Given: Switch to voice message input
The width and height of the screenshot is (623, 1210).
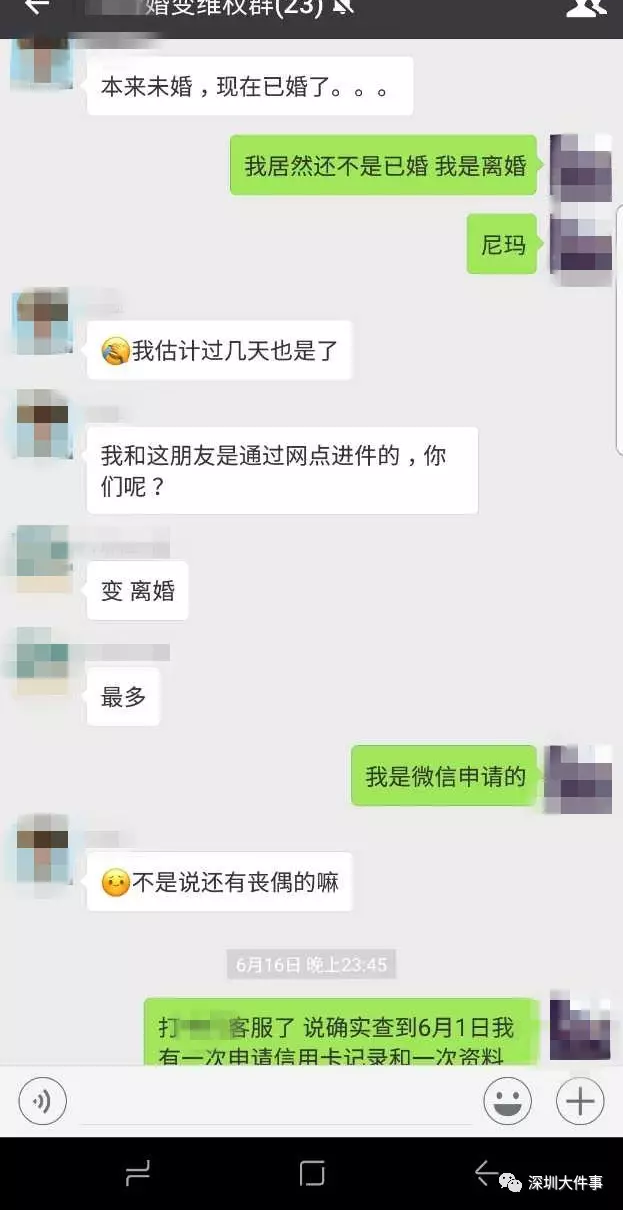Looking at the screenshot, I should click(x=42, y=1102).
